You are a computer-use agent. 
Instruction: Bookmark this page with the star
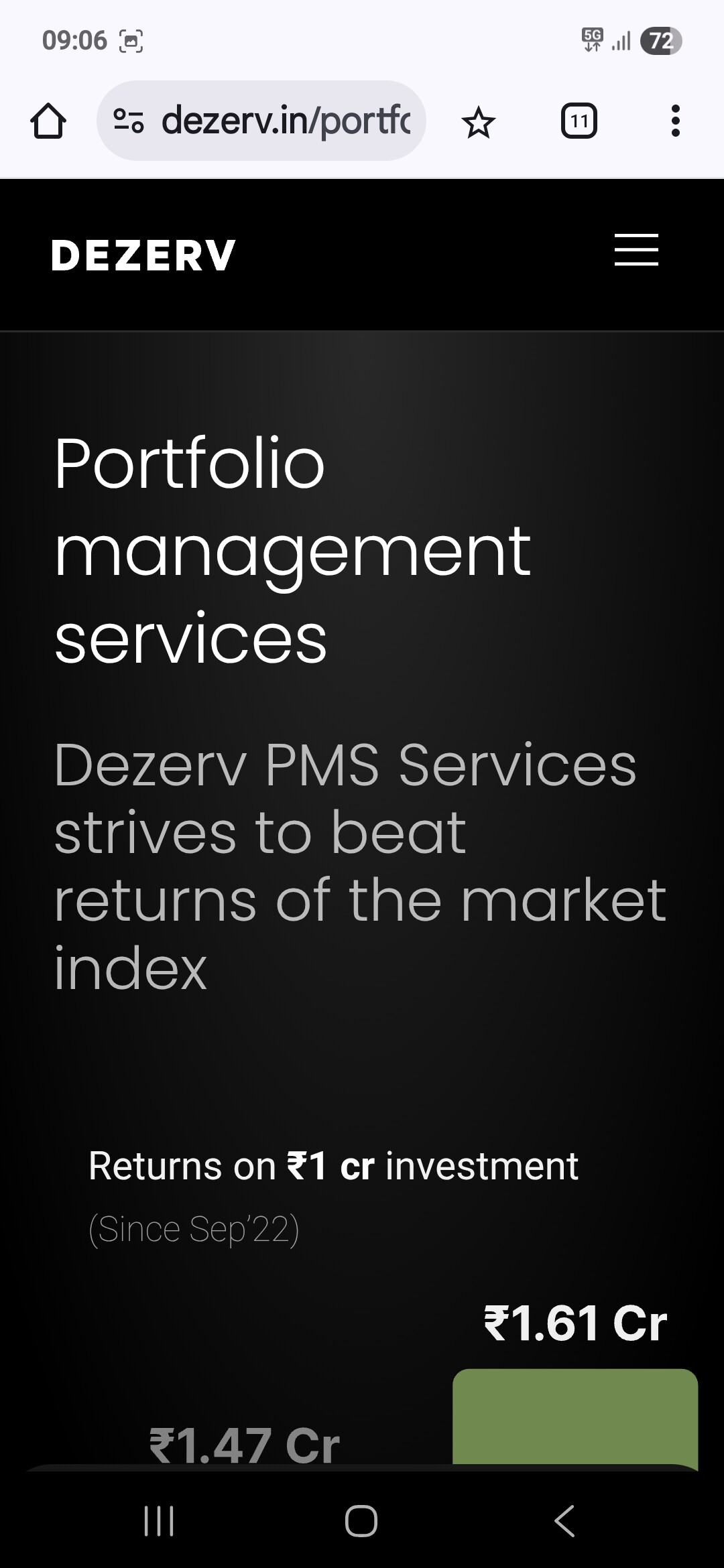coord(479,123)
